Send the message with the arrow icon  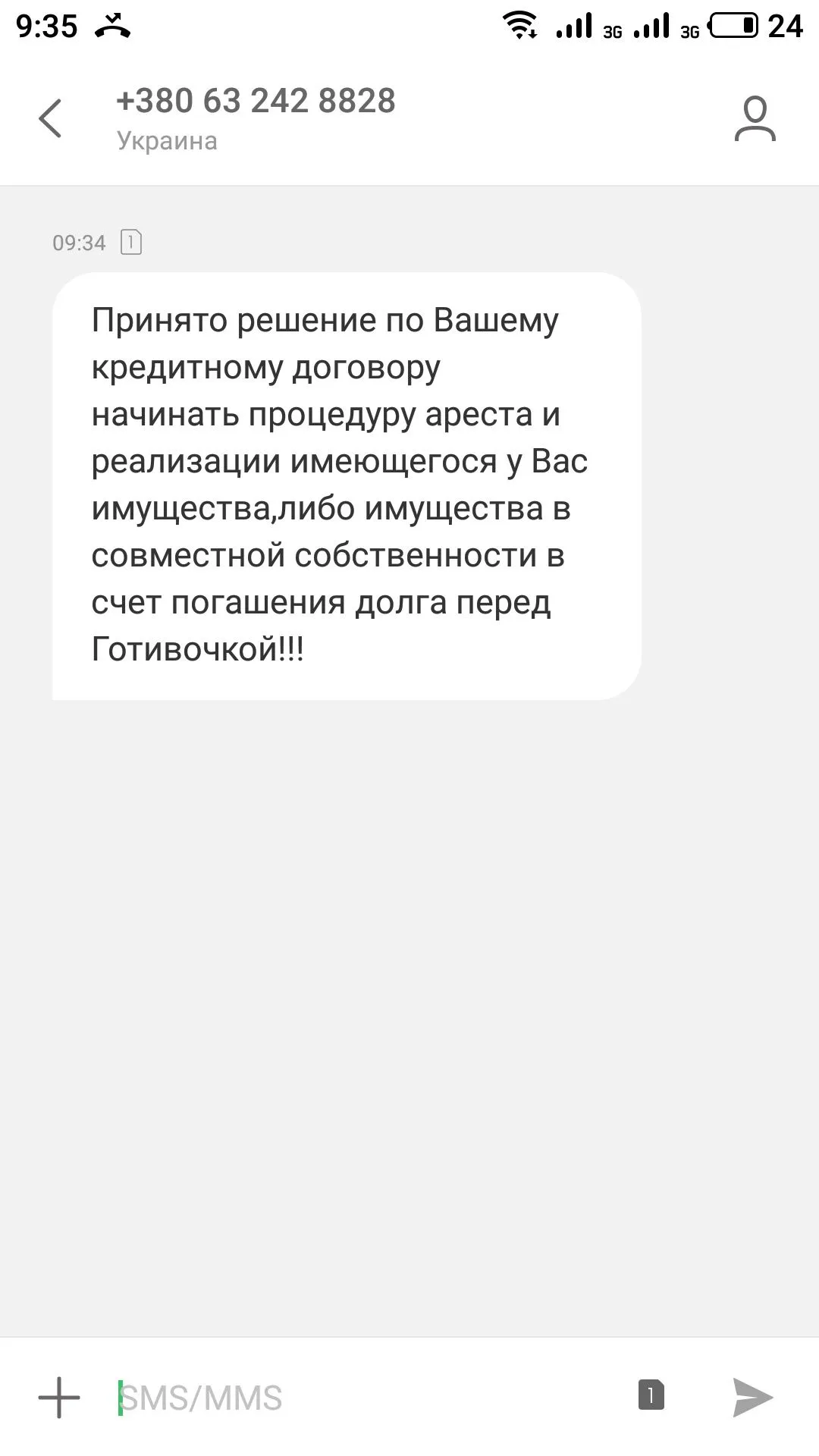(752, 1397)
